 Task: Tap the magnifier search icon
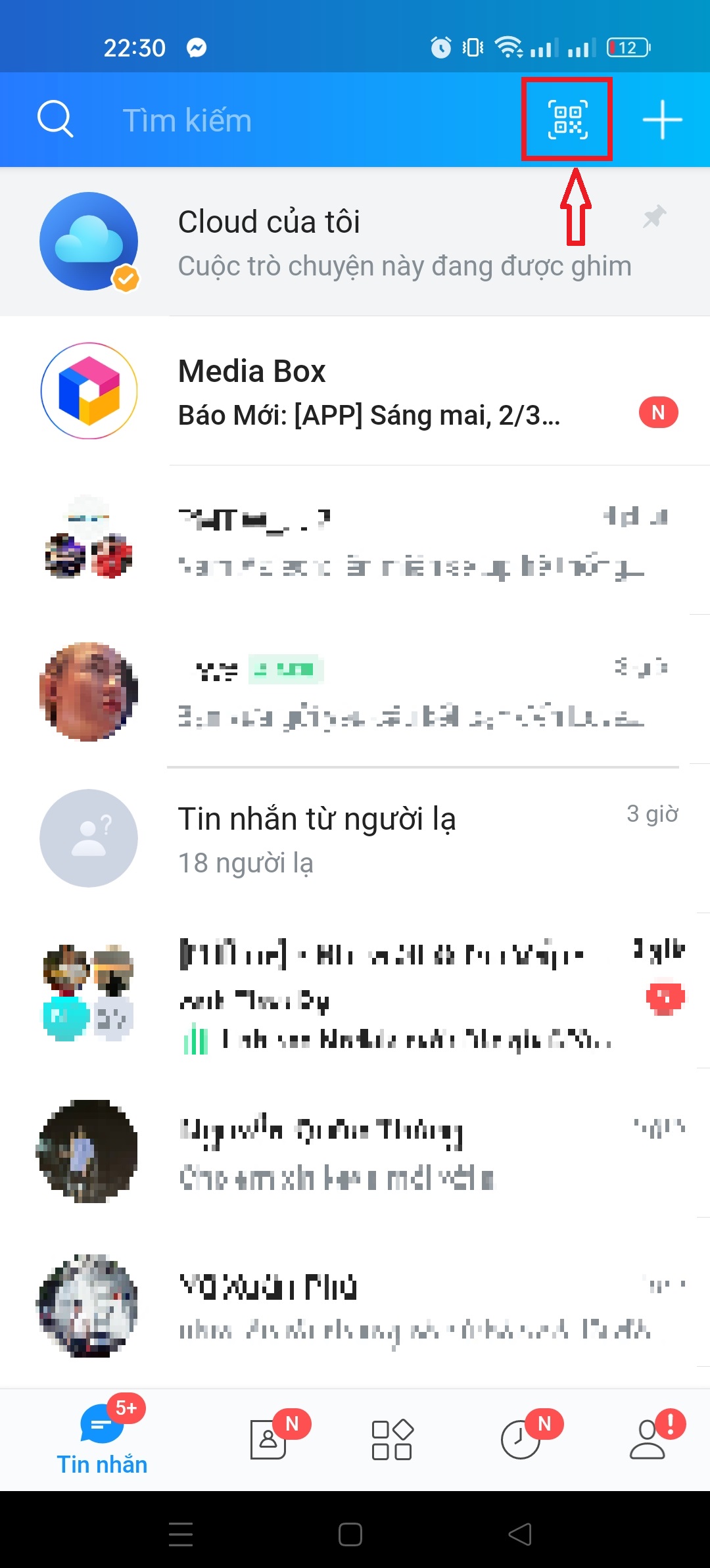[x=55, y=120]
